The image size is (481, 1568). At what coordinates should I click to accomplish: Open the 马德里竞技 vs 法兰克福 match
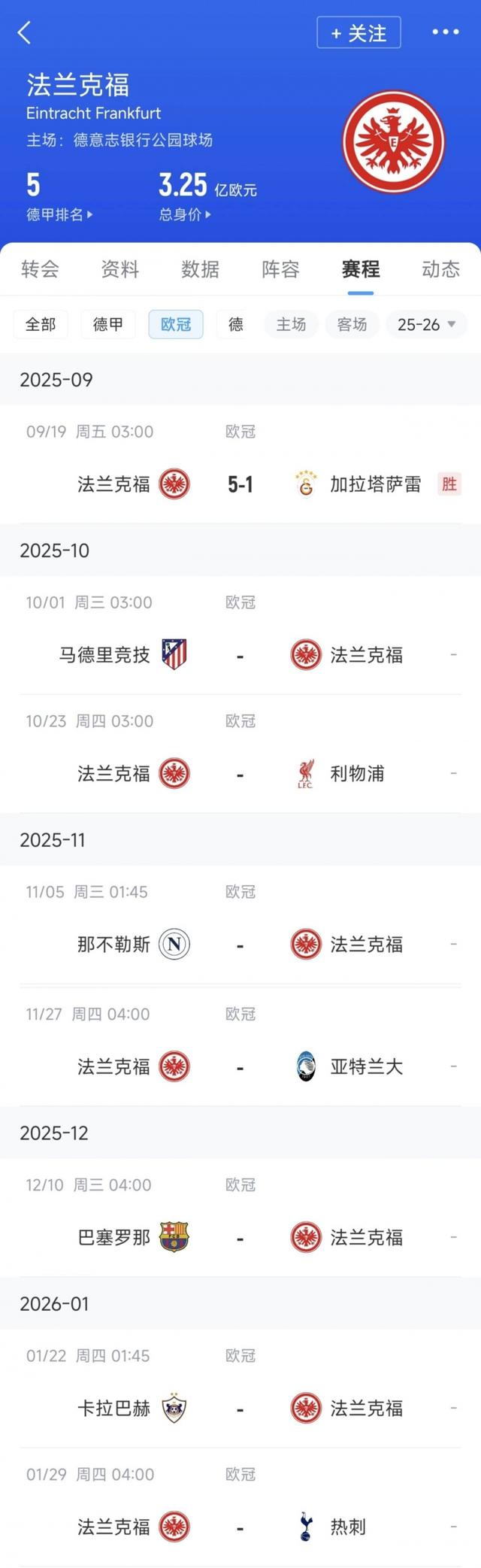pyautogui.click(x=240, y=655)
